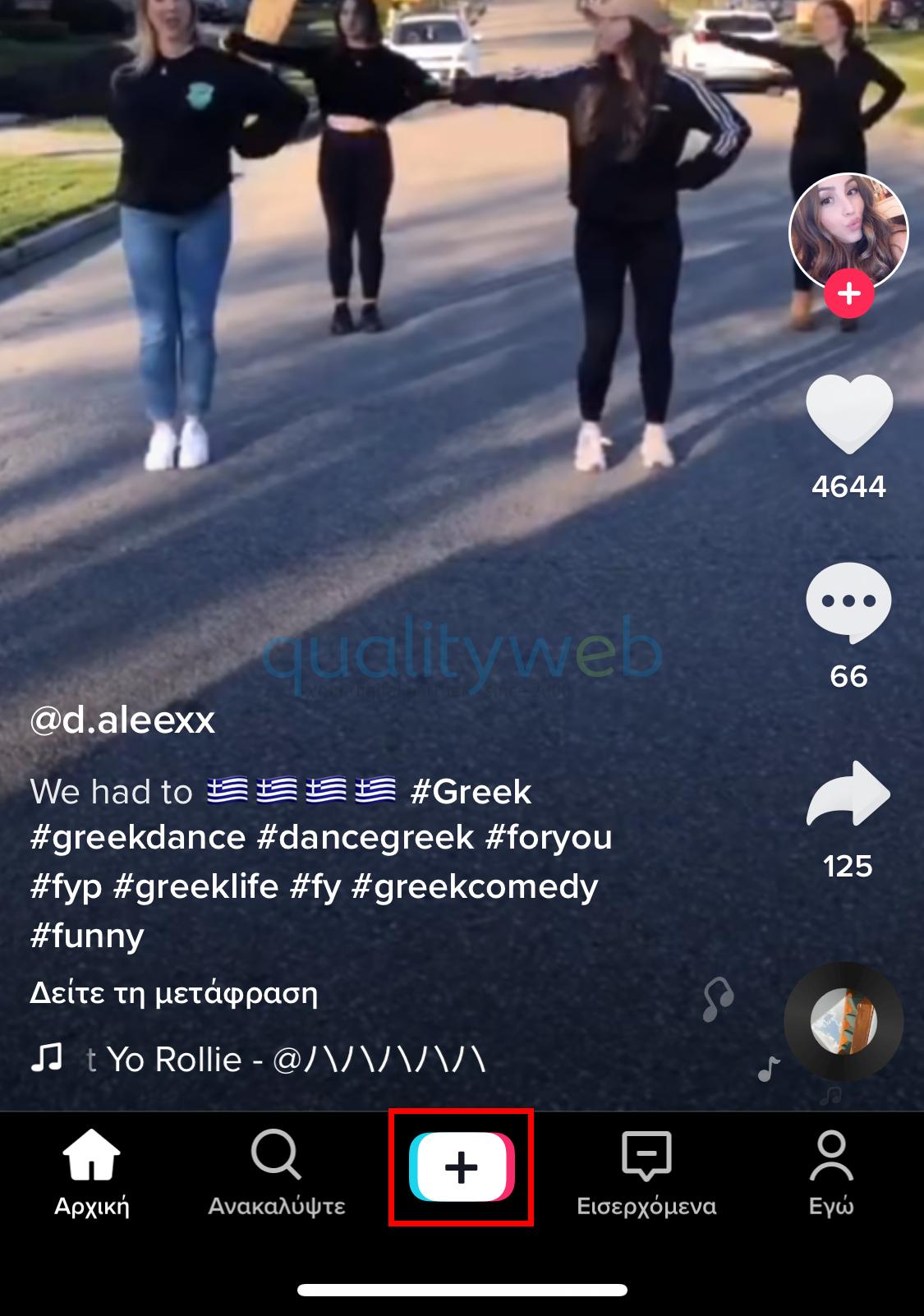924x1316 pixels.
Task: Open the #greekdance hashtag
Action: (x=138, y=838)
